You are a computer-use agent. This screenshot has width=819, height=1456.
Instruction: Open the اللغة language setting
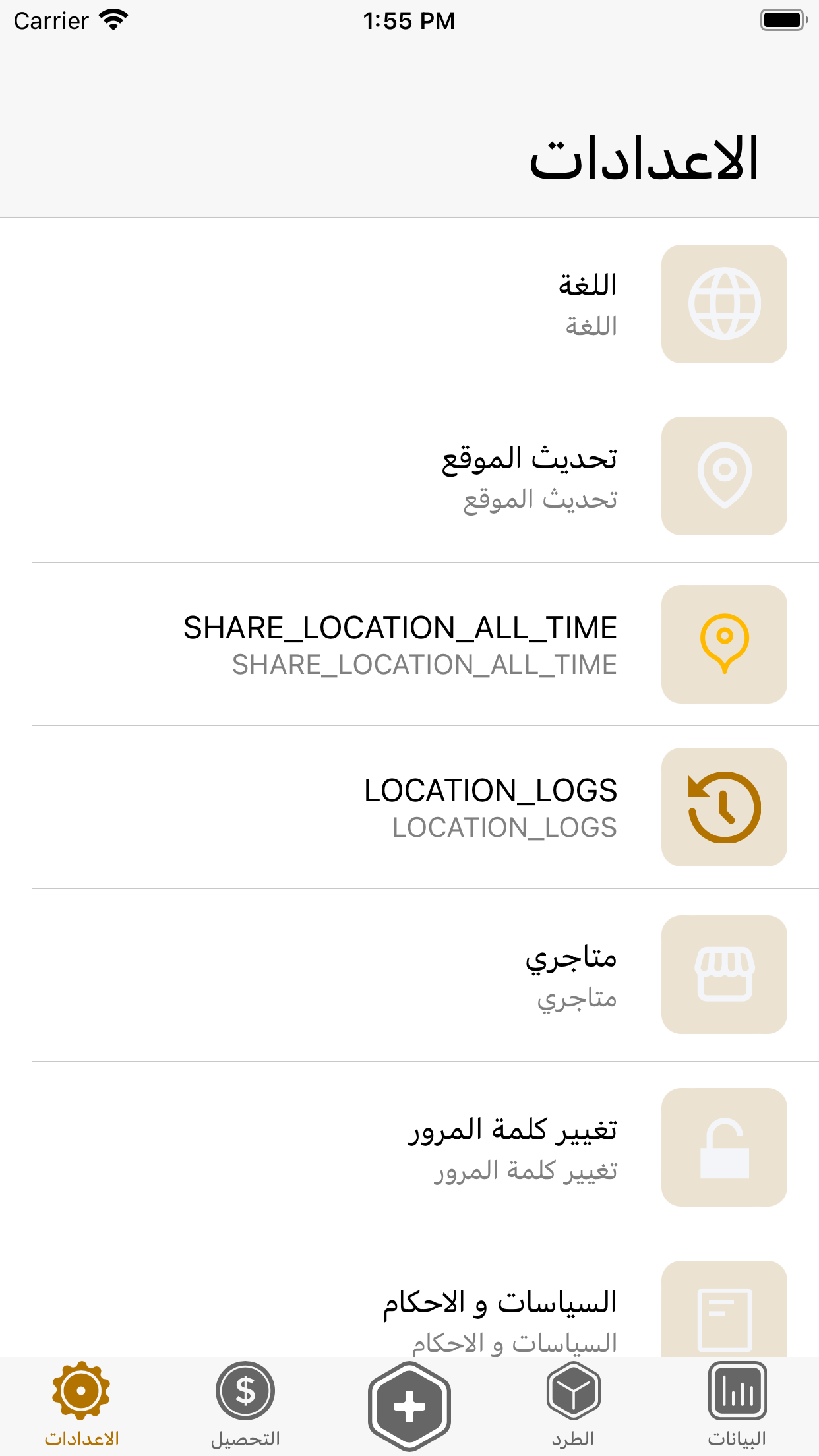click(409, 304)
